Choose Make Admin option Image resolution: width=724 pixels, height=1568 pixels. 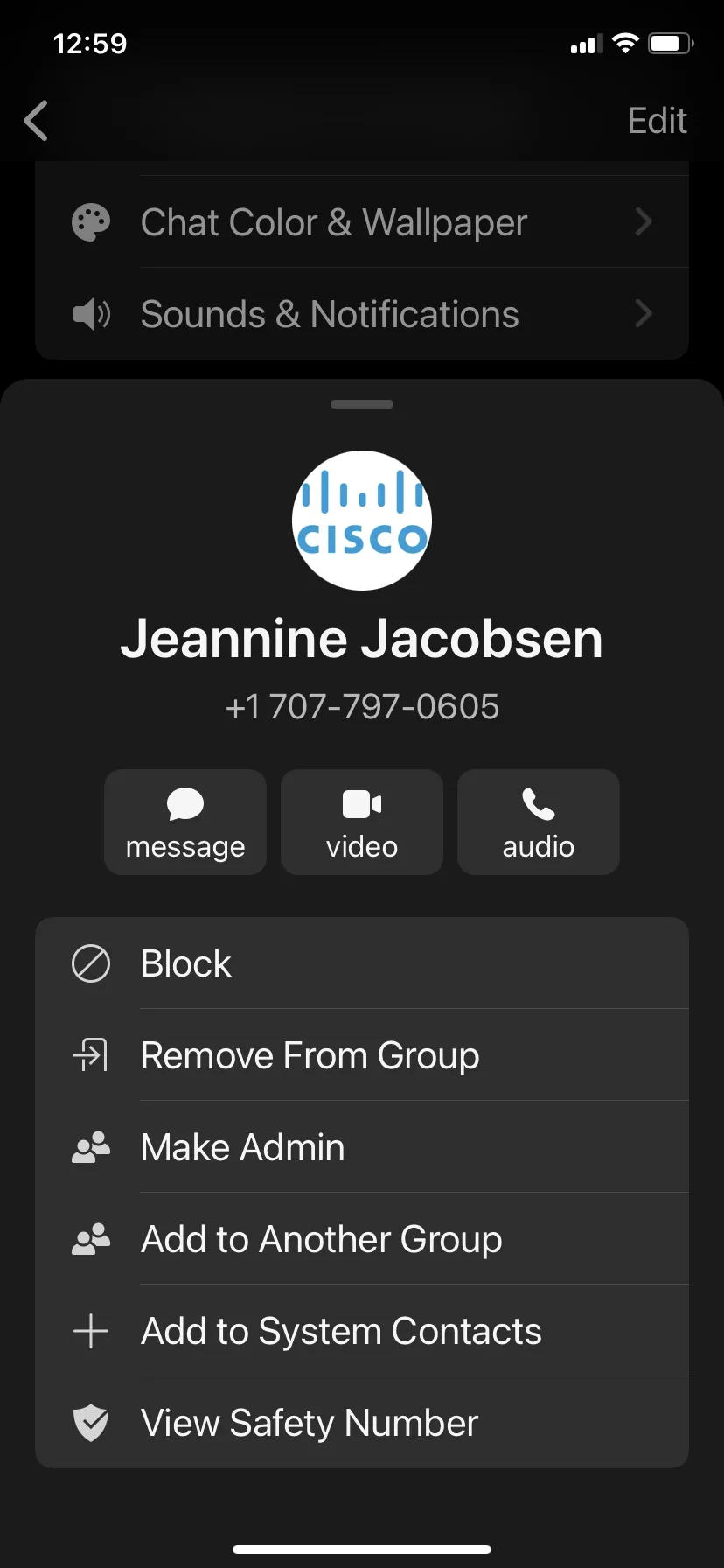[x=362, y=1147]
